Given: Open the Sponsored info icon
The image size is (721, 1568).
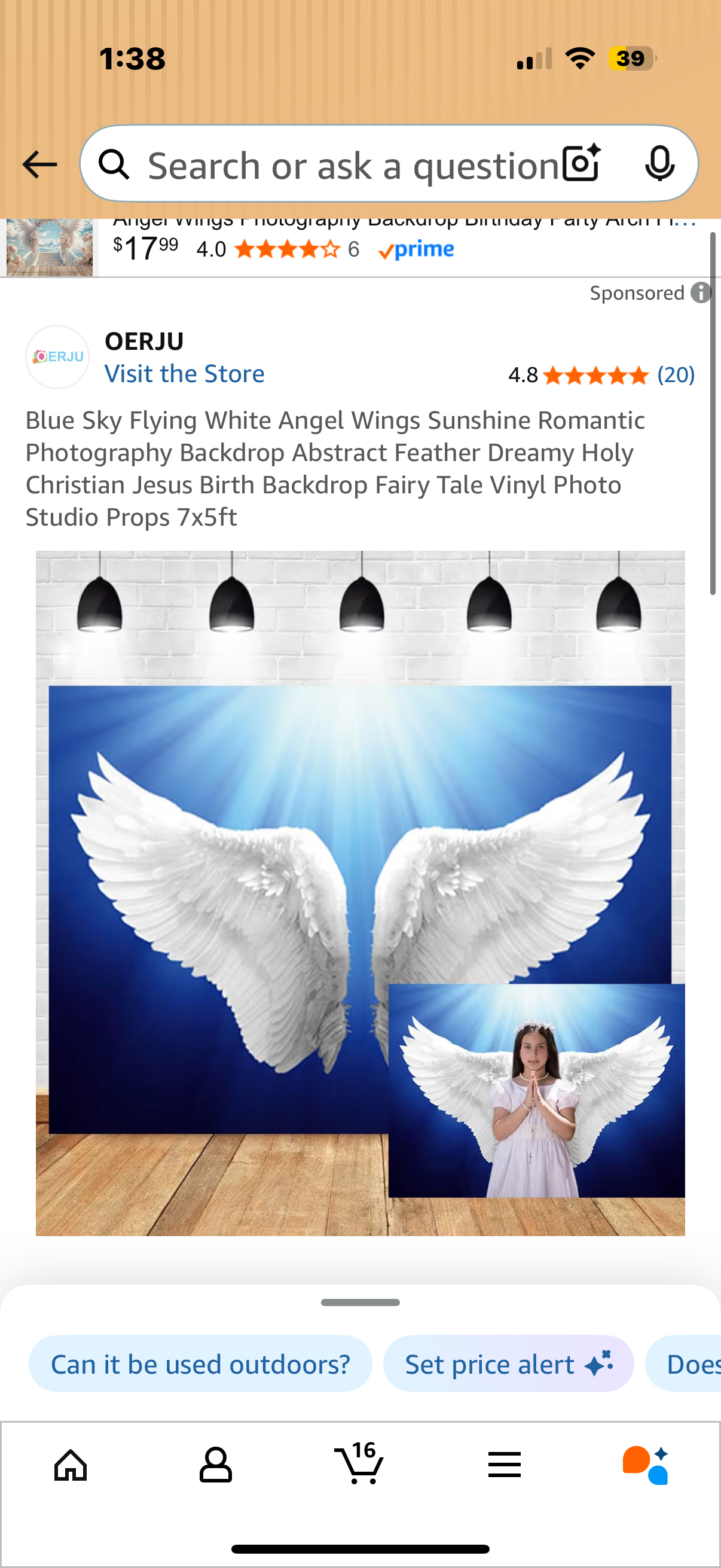Looking at the screenshot, I should [x=701, y=293].
